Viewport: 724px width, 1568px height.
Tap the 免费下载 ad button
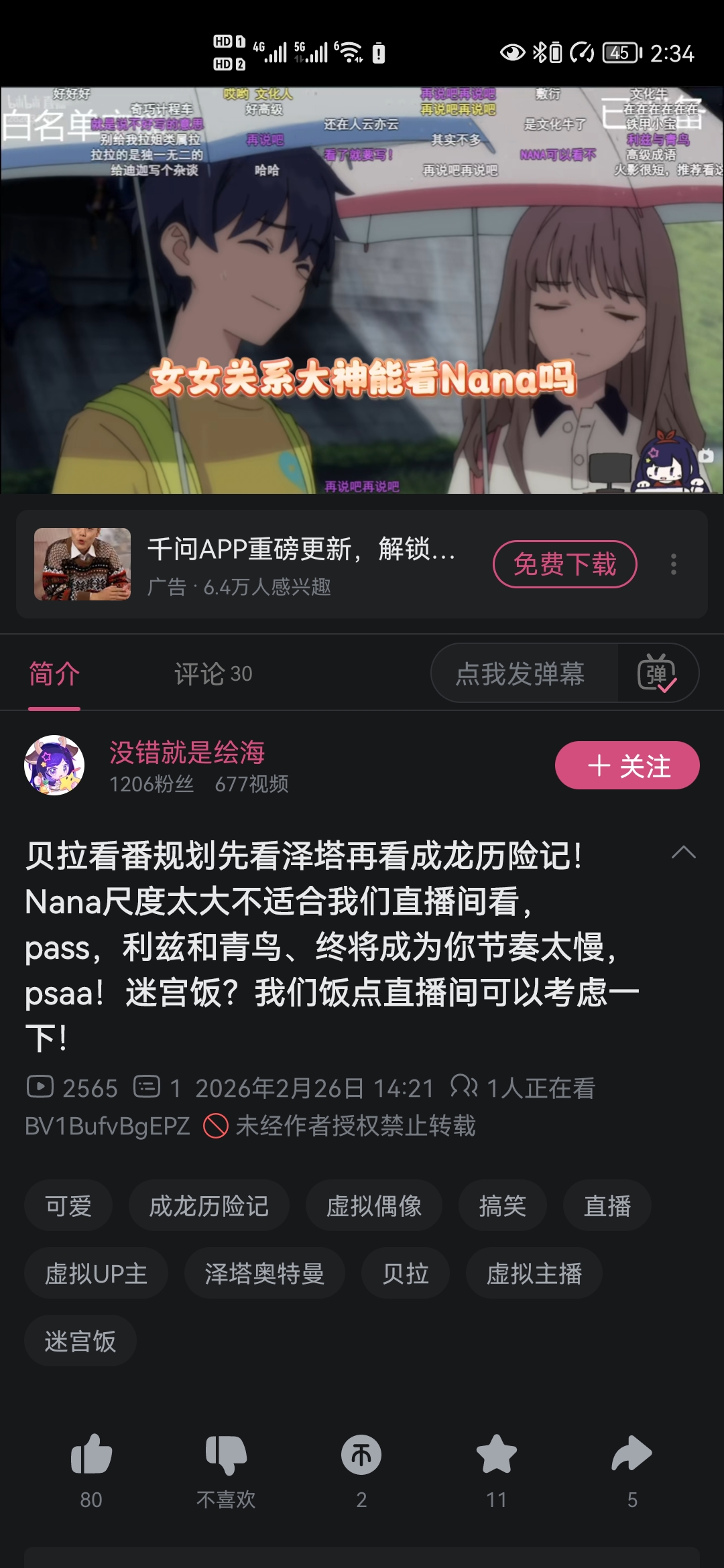564,564
